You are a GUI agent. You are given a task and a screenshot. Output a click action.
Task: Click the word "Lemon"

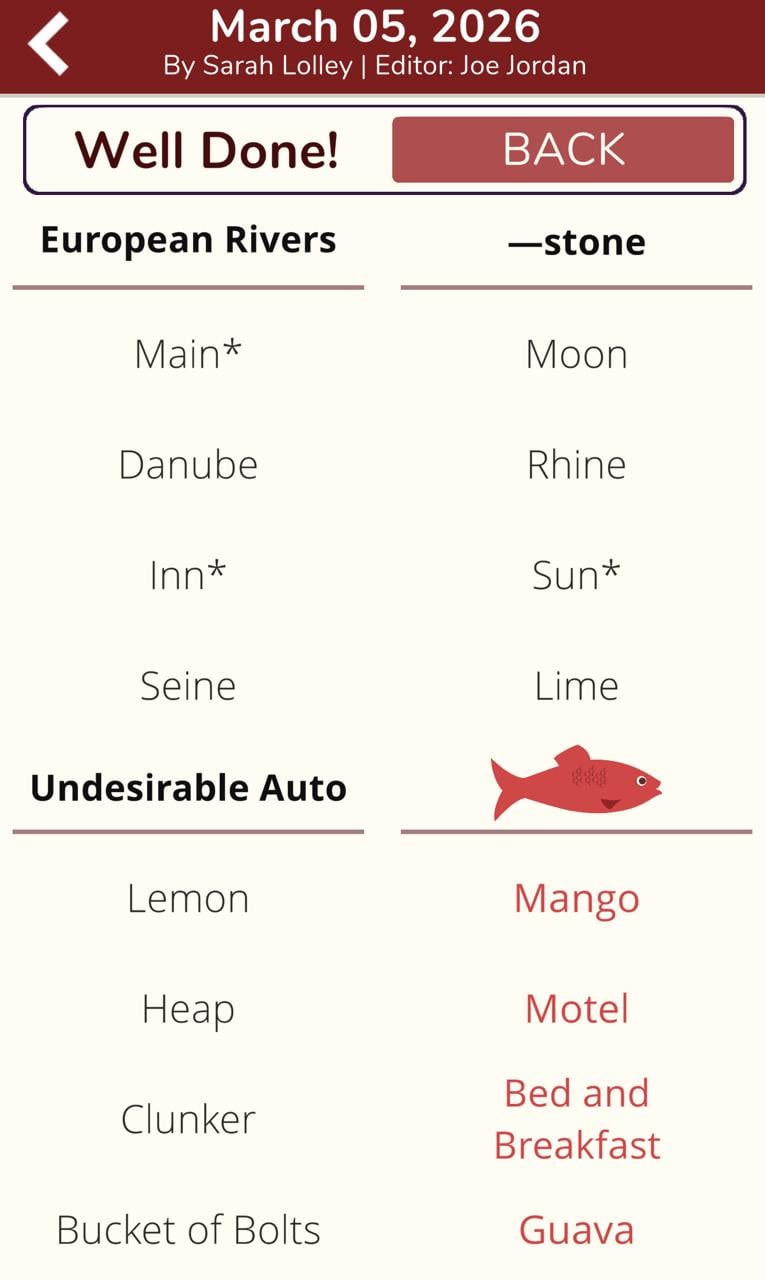click(188, 899)
